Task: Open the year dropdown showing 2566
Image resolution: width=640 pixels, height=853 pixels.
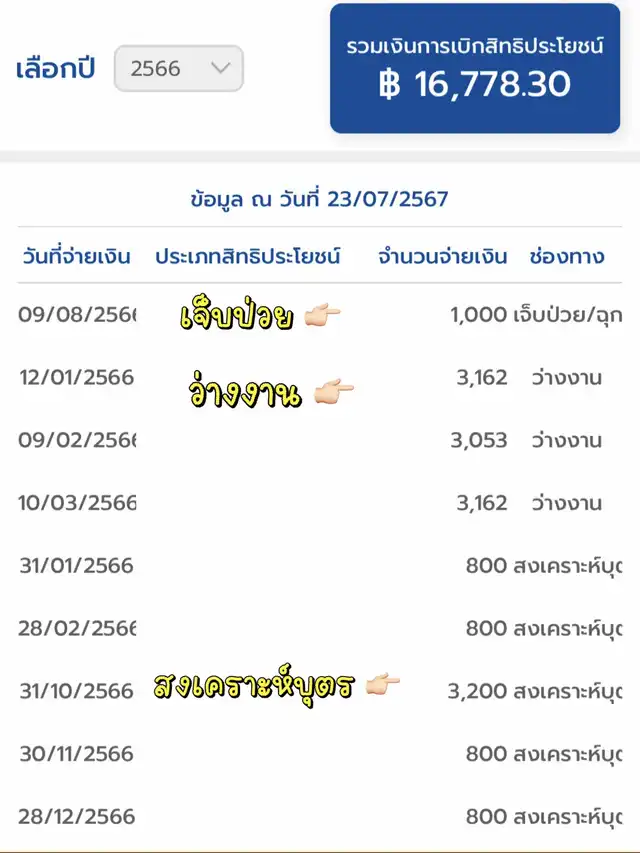Action: pyautogui.click(x=179, y=69)
